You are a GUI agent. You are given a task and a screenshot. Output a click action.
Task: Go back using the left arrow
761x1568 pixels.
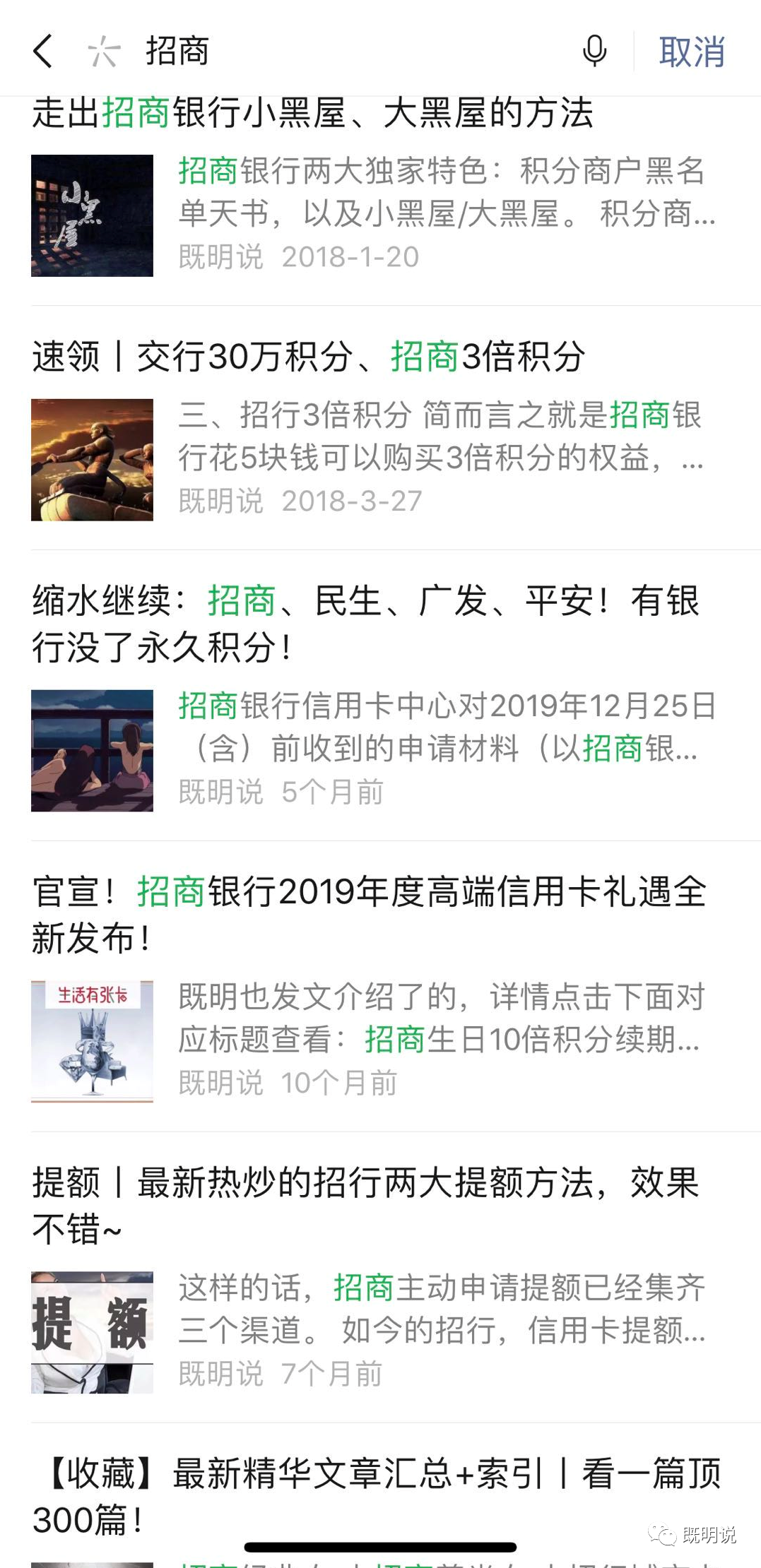click(x=43, y=52)
